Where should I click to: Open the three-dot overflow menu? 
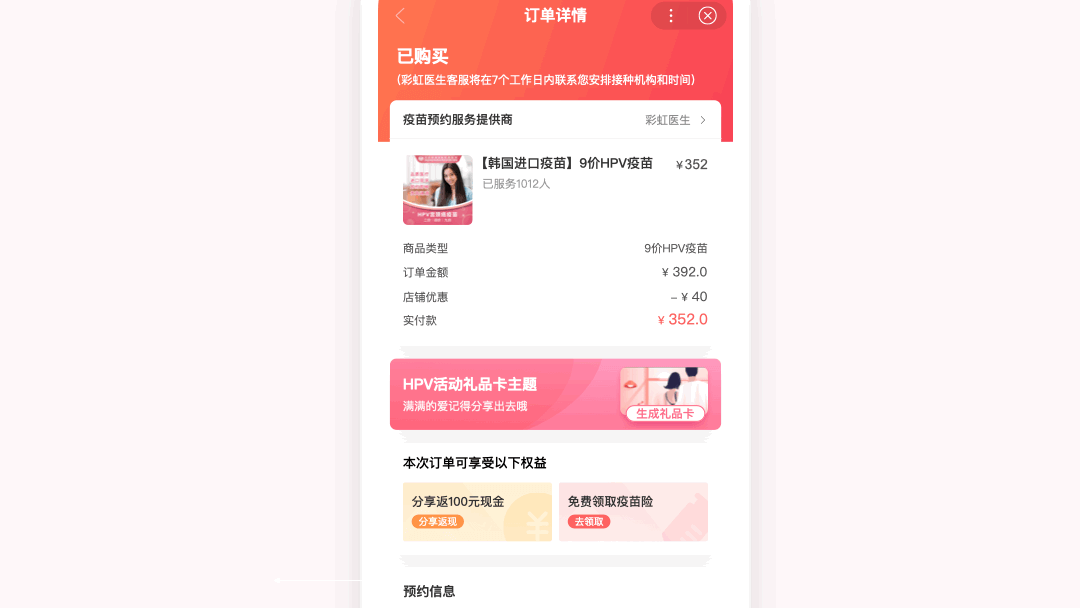670,15
